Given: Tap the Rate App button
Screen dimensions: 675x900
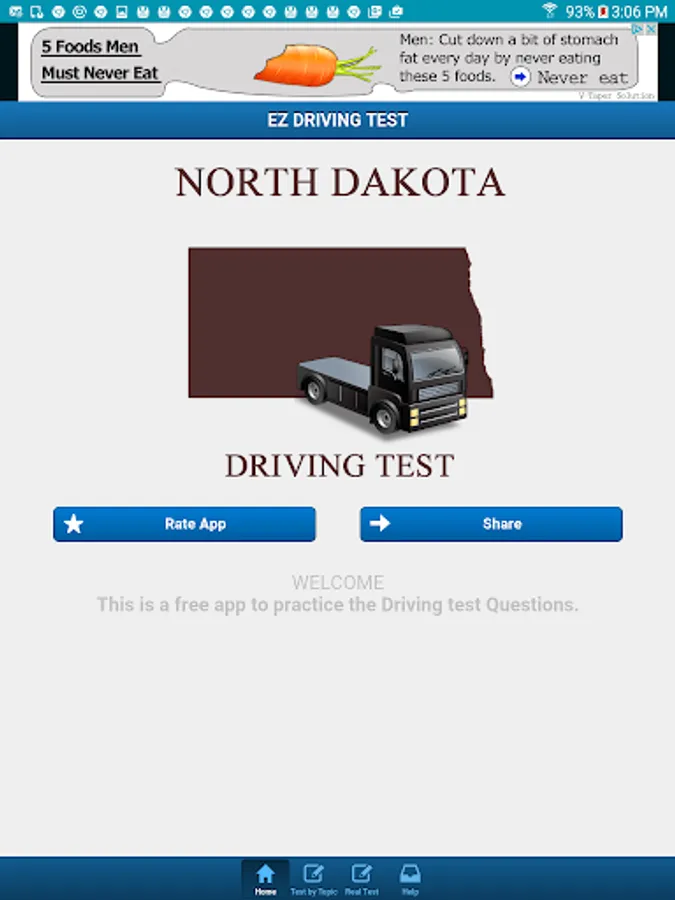Looking at the screenshot, I should pyautogui.click(x=184, y=524).
